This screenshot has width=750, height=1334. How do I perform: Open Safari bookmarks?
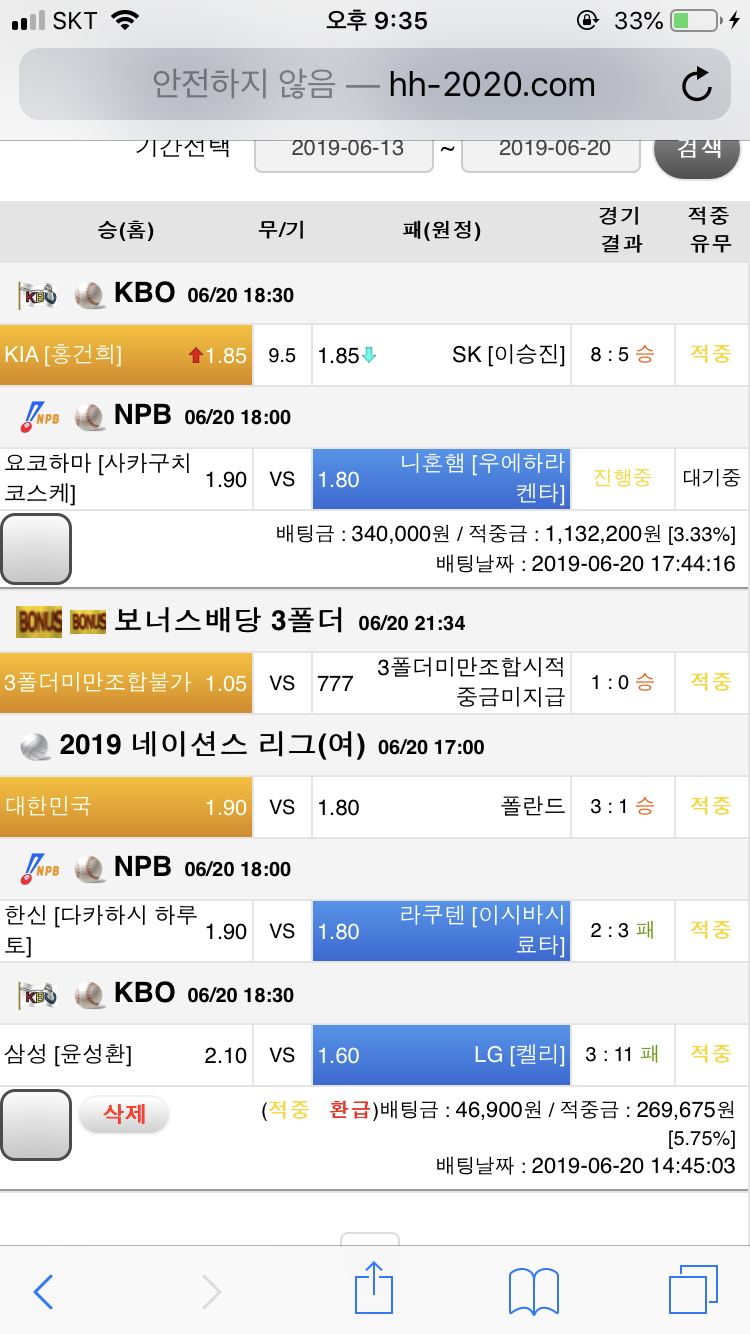(533, 1292)
